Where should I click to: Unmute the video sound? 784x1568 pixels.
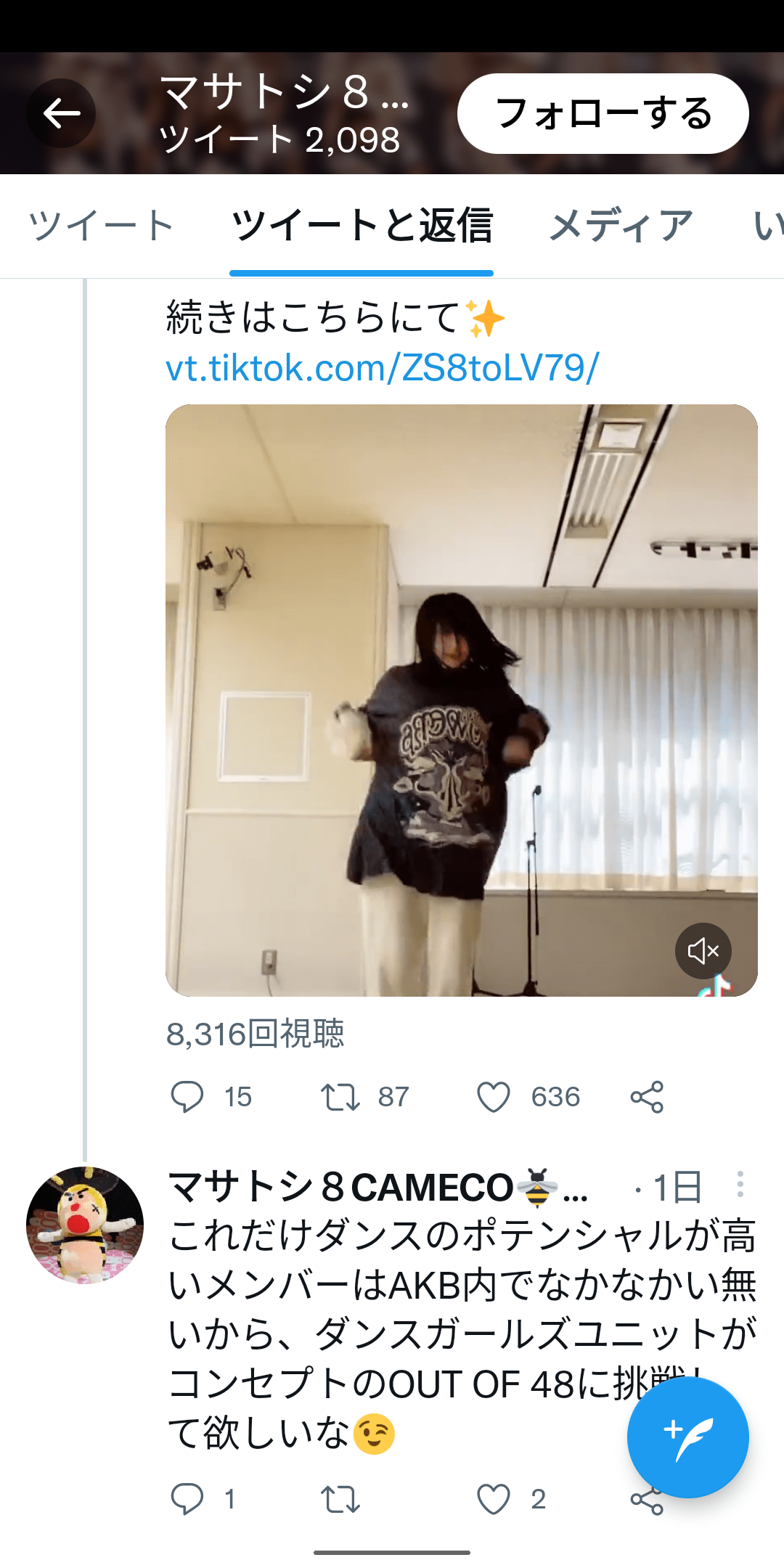tap(703, 950)
